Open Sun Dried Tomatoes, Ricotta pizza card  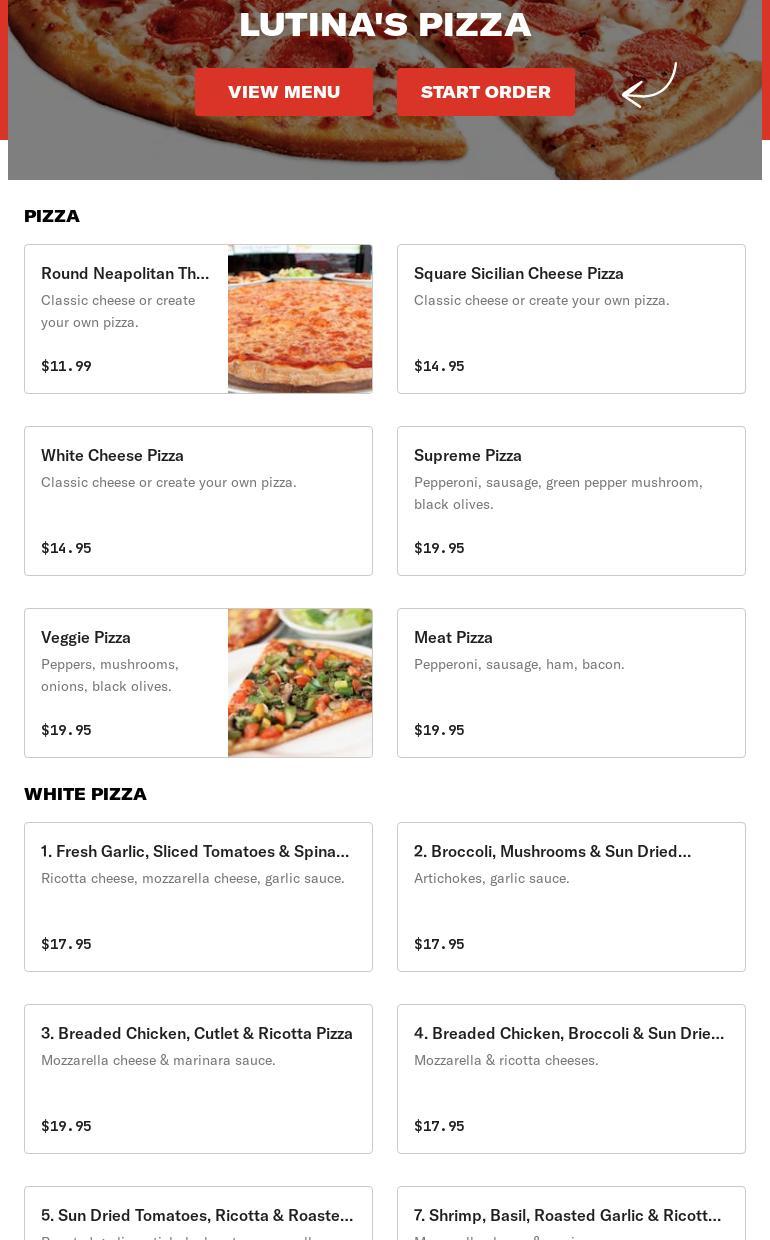click(x=198, y=1216)
